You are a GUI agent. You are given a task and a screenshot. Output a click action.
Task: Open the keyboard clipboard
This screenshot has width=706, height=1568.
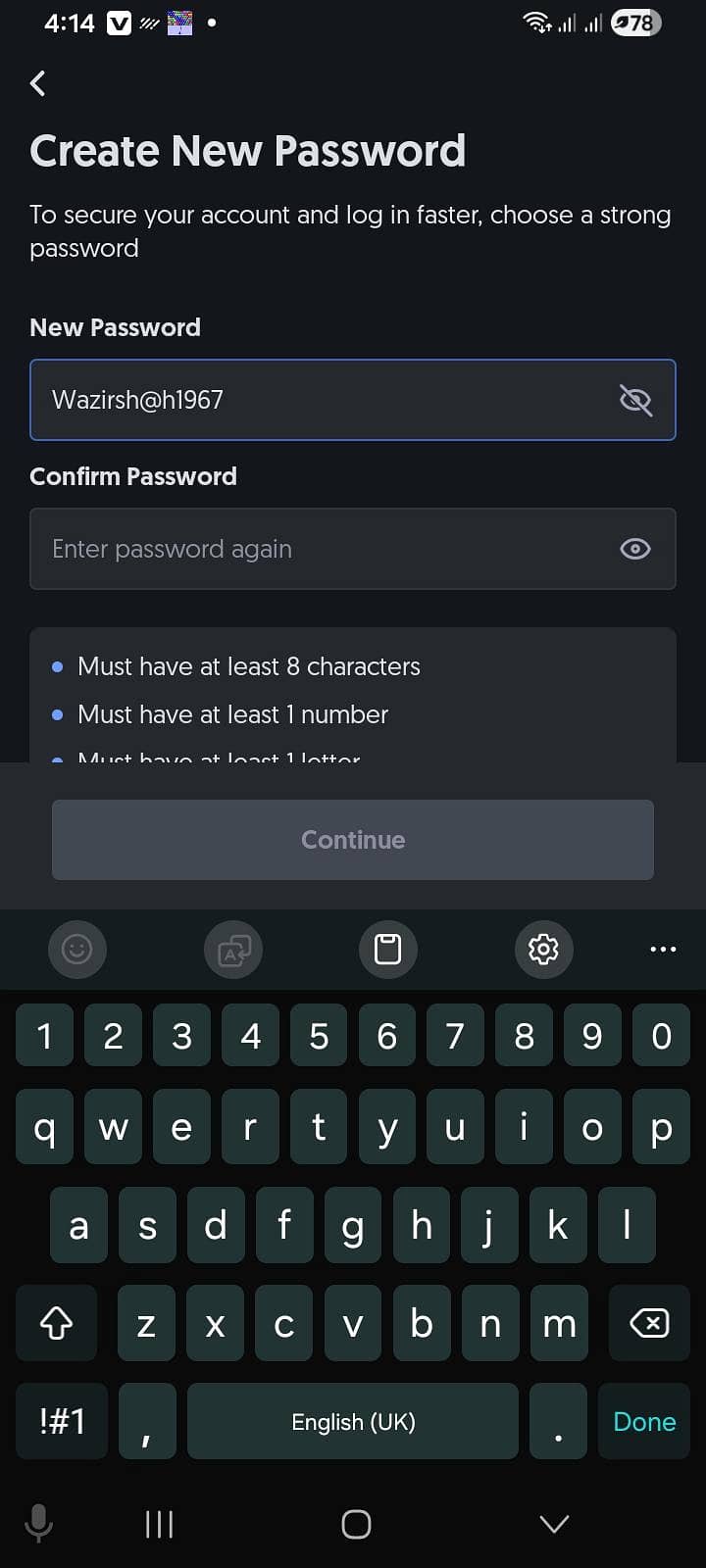[388, 949]
